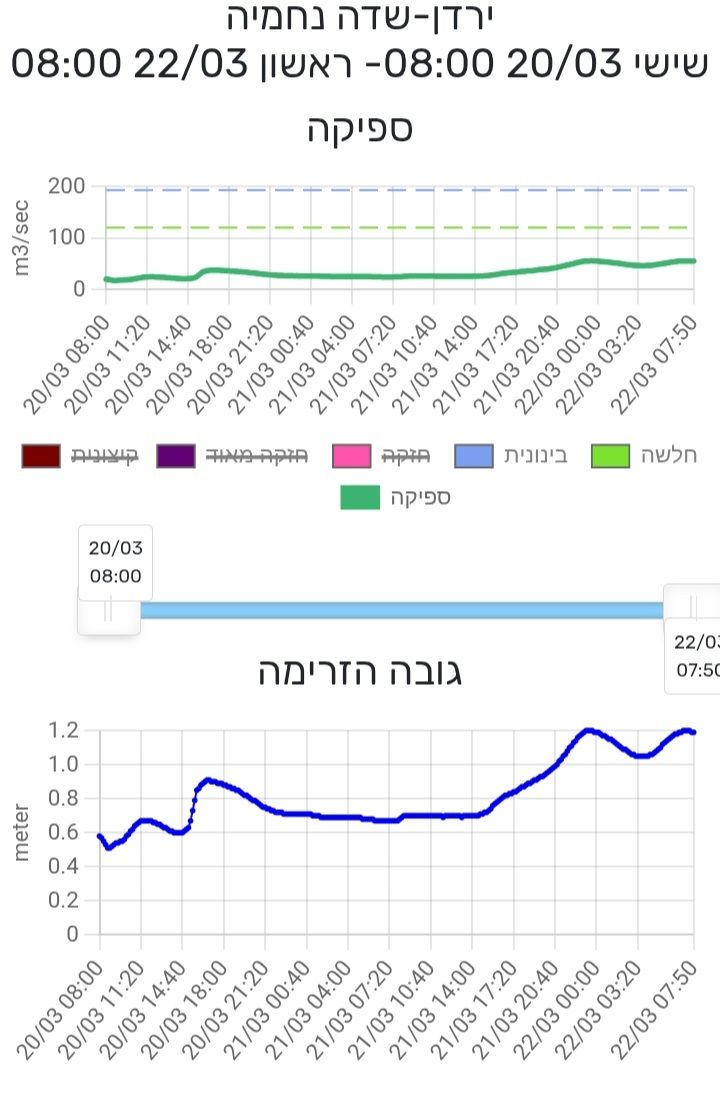The image size is (720, 1100).
Task: Show the hidden קיצונית series in the legend
Action: click(81, 457)
